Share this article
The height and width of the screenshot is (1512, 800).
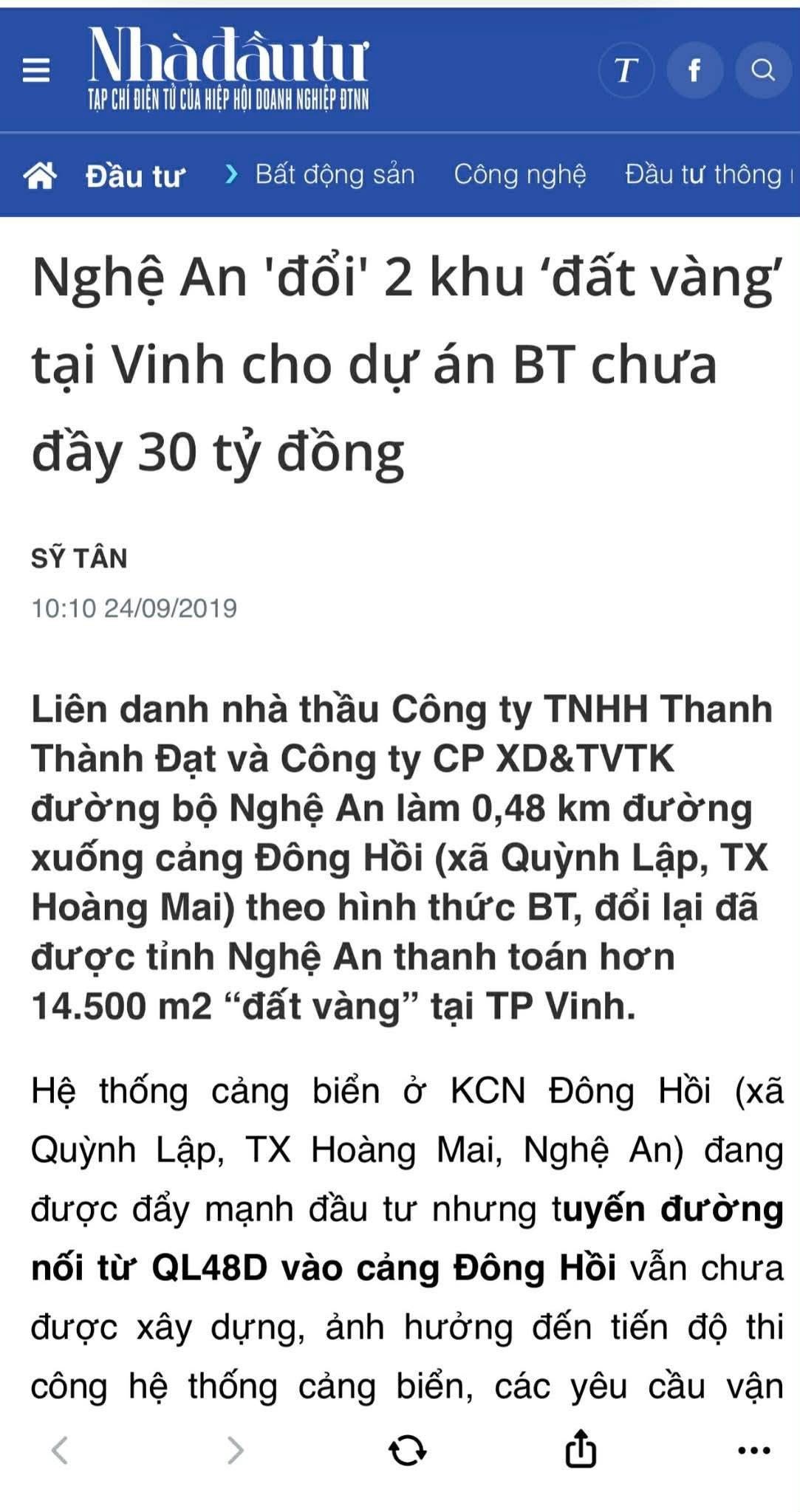[581, 1449]
